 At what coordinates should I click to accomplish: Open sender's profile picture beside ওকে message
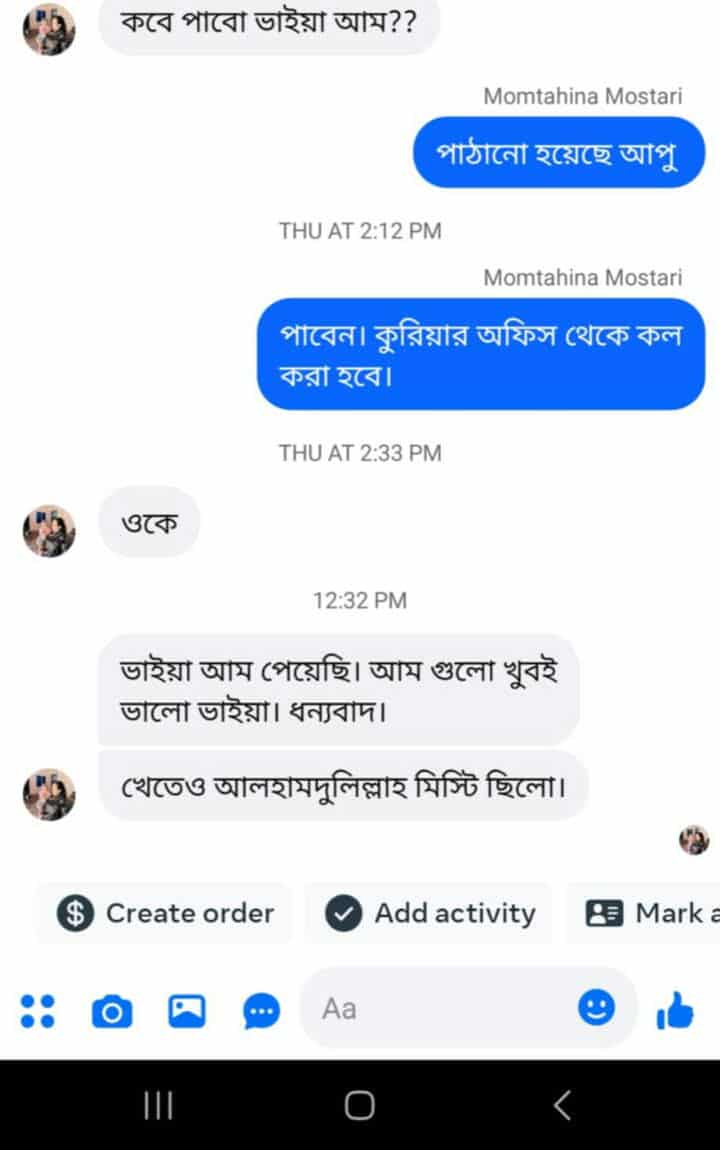[49, 530]
